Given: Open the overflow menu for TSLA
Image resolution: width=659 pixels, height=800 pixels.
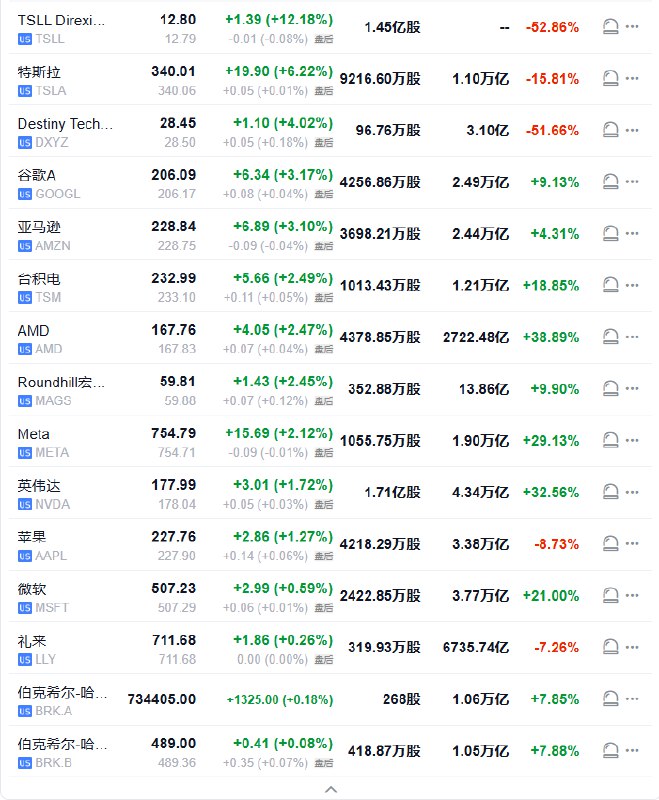Looking at the screenshot, I should point(632,78).
